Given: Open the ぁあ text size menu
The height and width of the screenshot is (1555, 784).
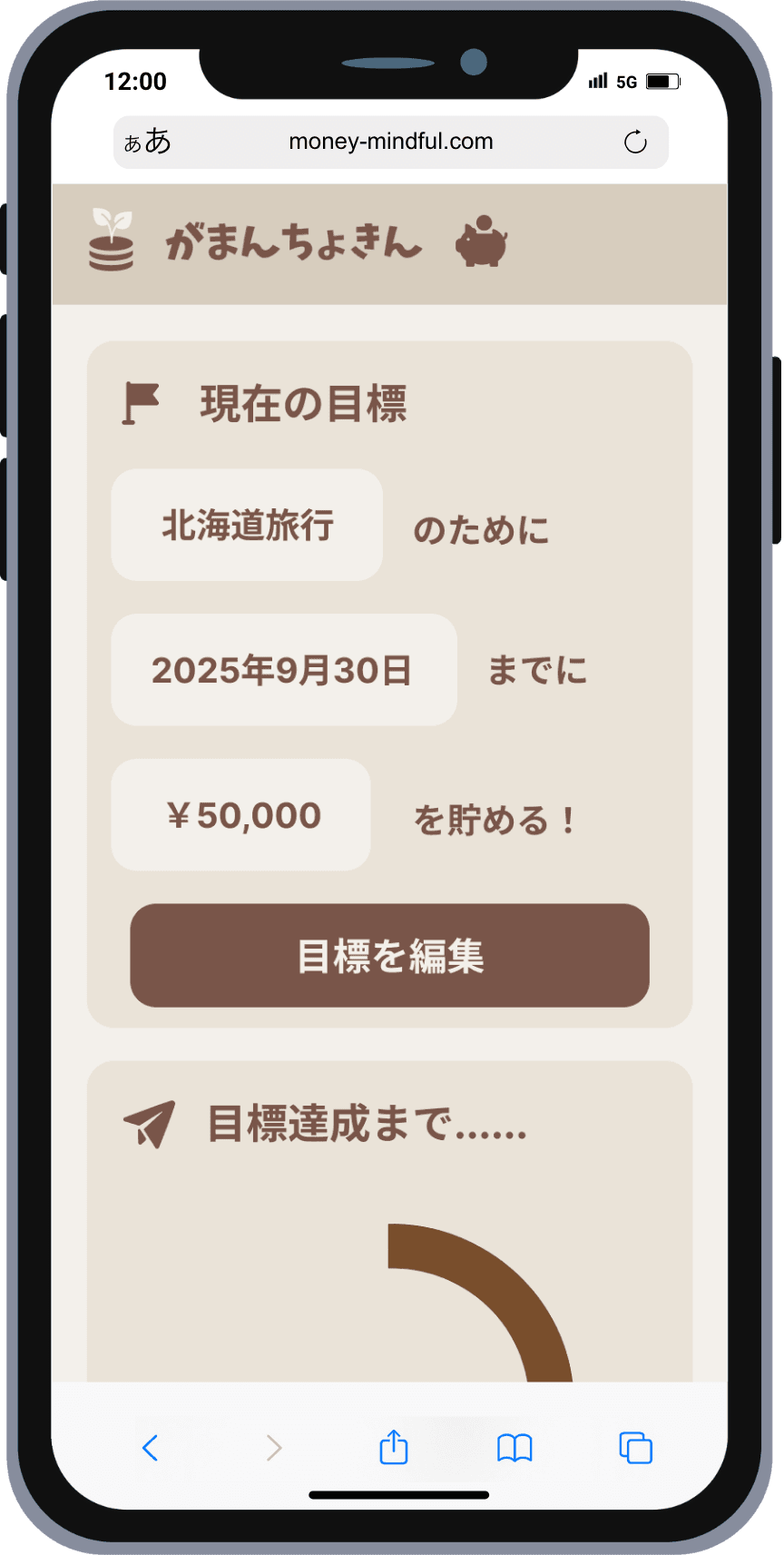Looking at the screenshot, I should pyautogui.click(x=148, y=142).
